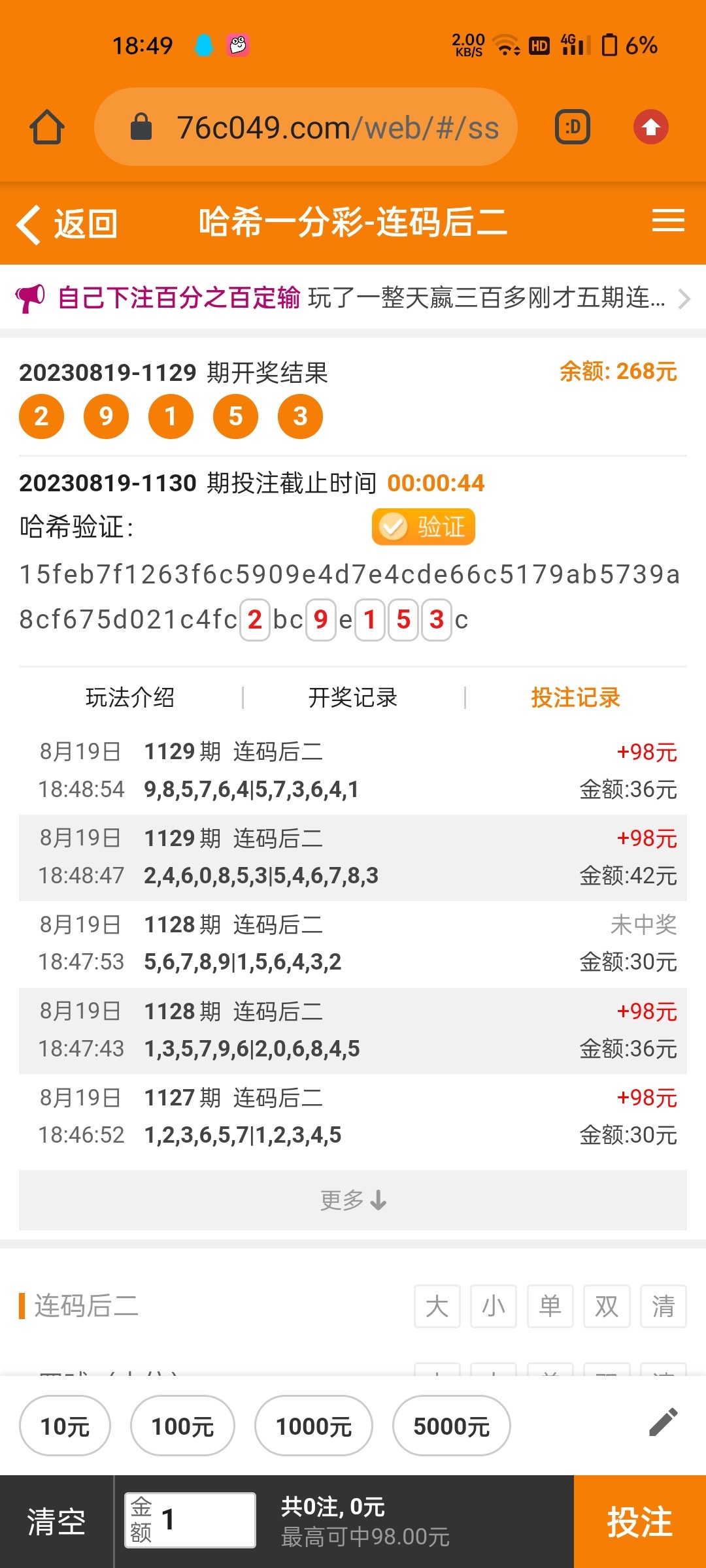706x1568 pixels.
Task: Expand more records via 更多 link
Action: (352, 1200)
